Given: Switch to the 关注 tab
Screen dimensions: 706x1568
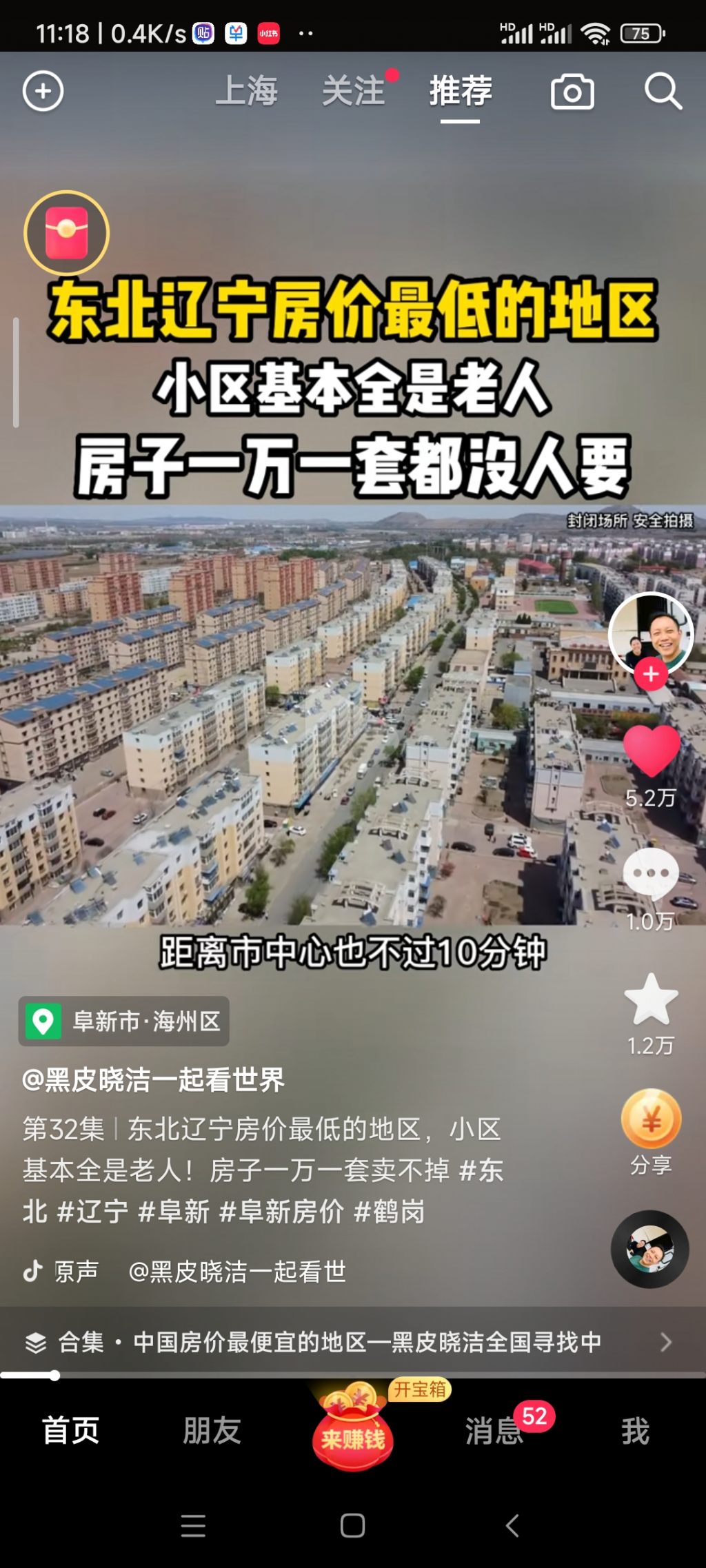Looking at the screenshot, I should tap(354, 91).
